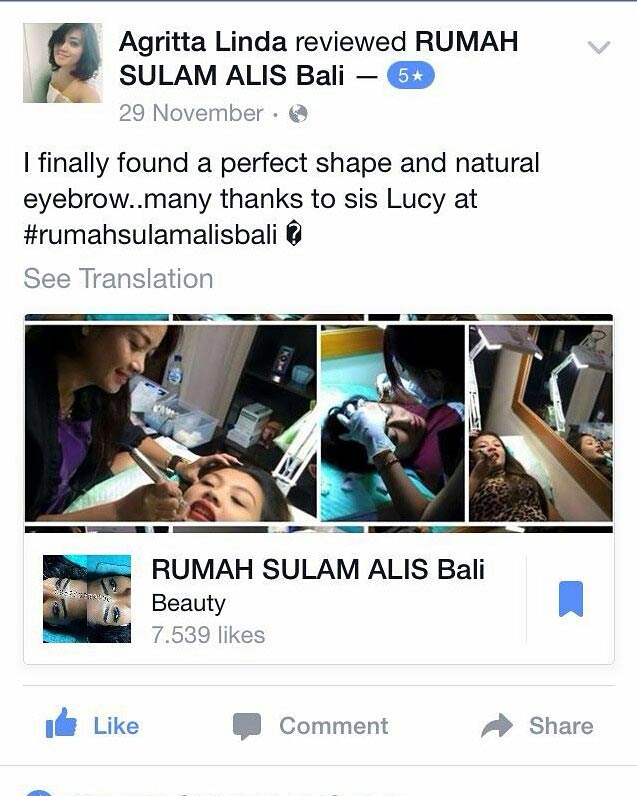The height and width of the screenshot is (796, 637).
Task: Save the RUMAH SULAM ALIS Bali page bookmark
Action: [x=570, y=599]
